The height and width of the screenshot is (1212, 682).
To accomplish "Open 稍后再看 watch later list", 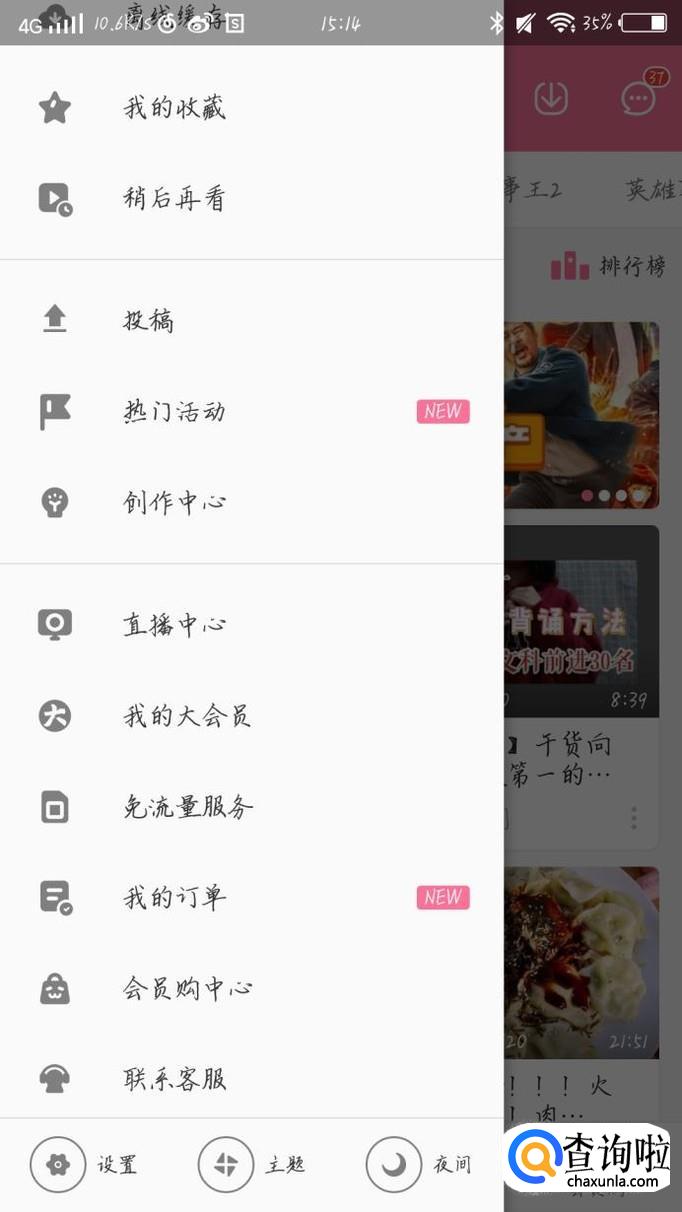I will coord(174,199).
